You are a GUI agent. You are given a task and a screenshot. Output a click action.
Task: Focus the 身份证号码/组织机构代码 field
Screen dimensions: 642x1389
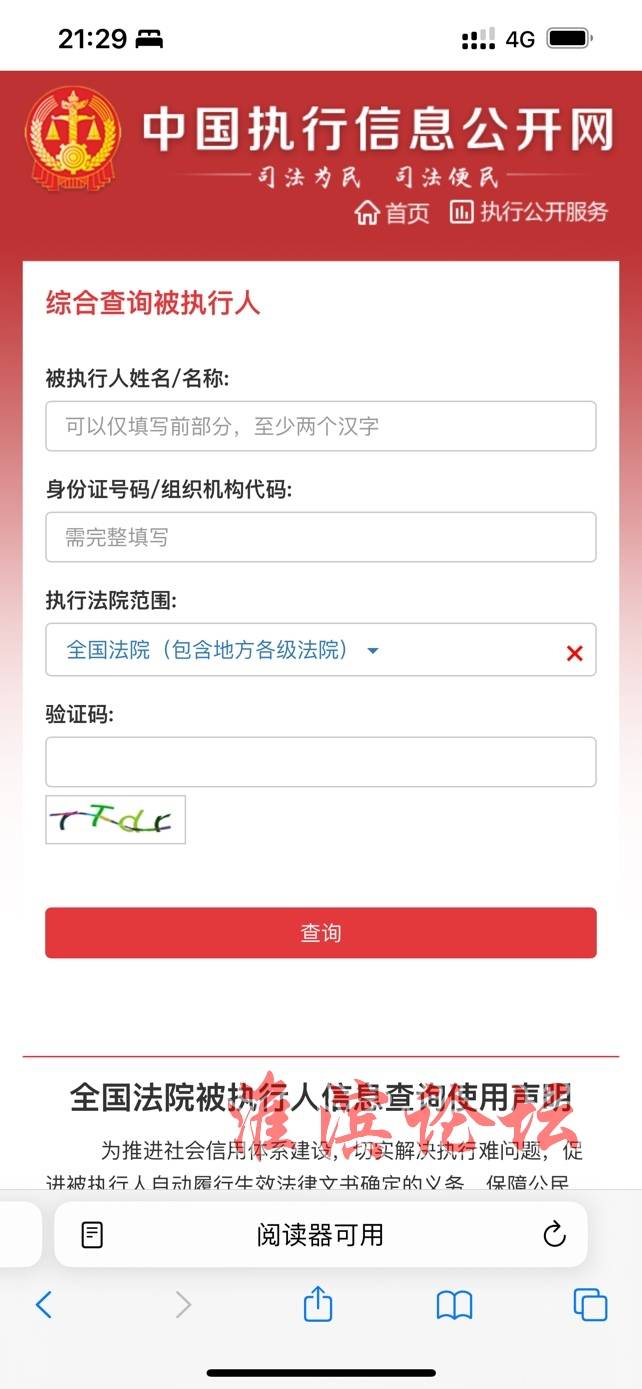pyautogui.click(x=320, y=537)
